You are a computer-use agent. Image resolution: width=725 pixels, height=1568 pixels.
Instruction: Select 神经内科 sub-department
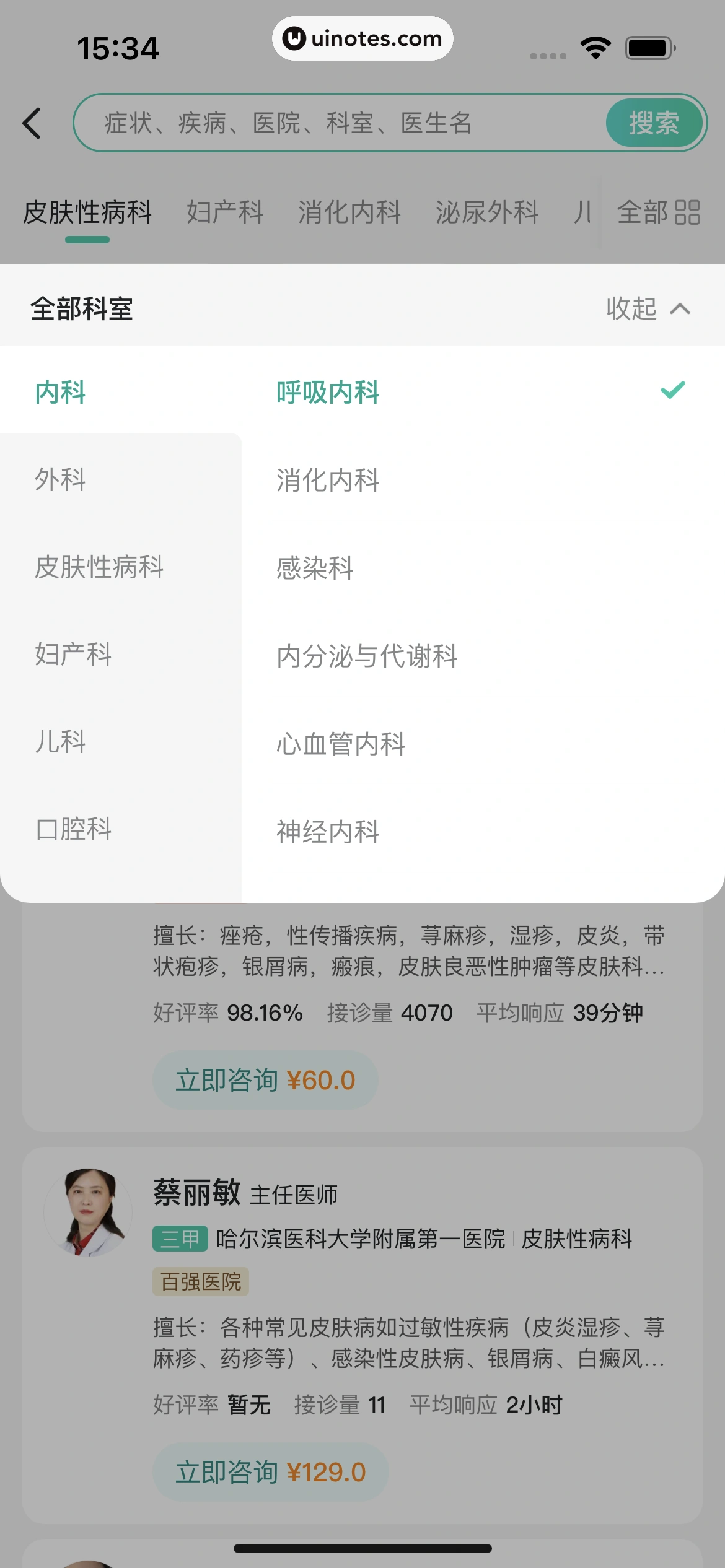coord(328,832)
